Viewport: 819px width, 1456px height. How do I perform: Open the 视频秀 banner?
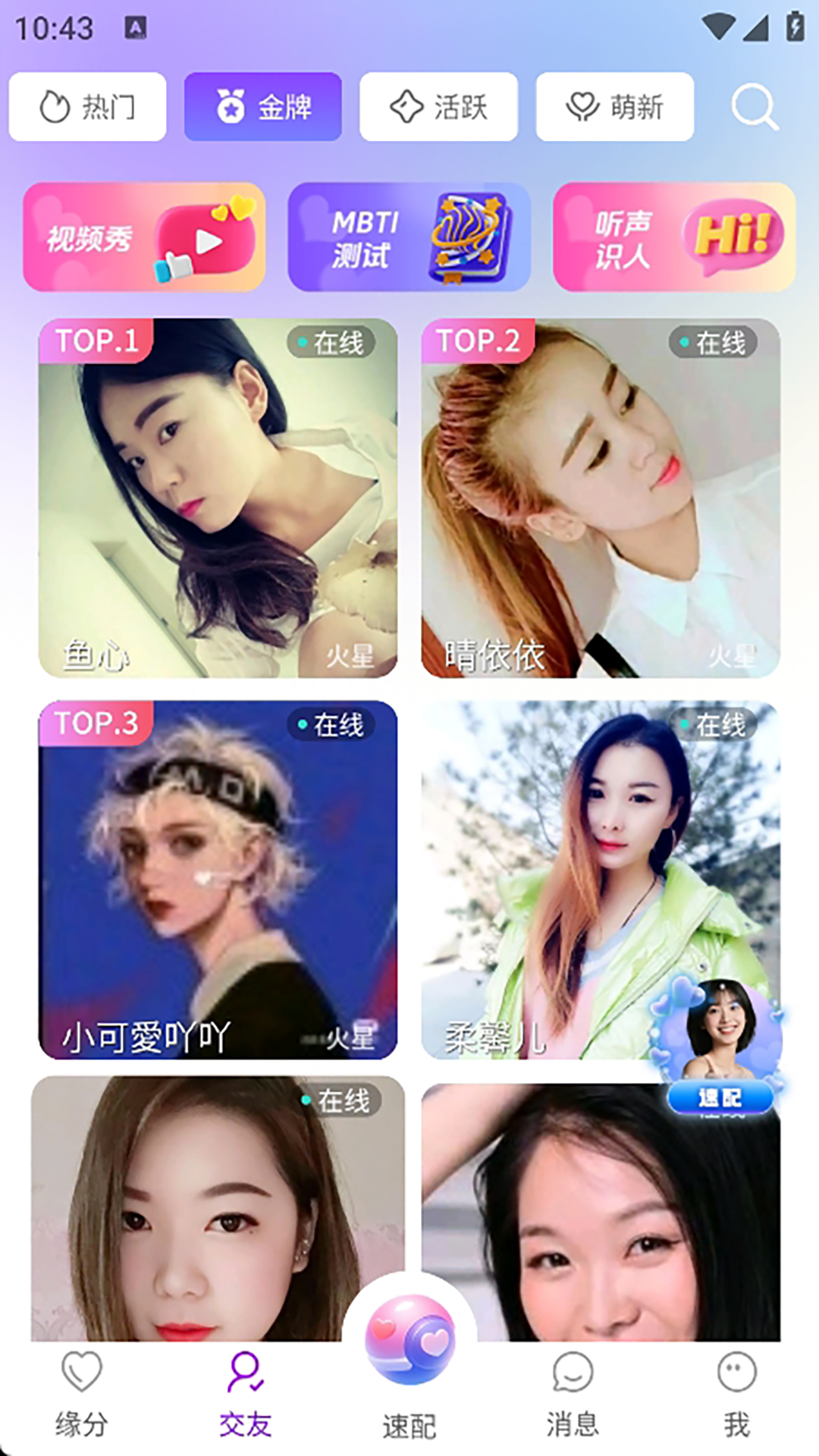pos(144,237)
